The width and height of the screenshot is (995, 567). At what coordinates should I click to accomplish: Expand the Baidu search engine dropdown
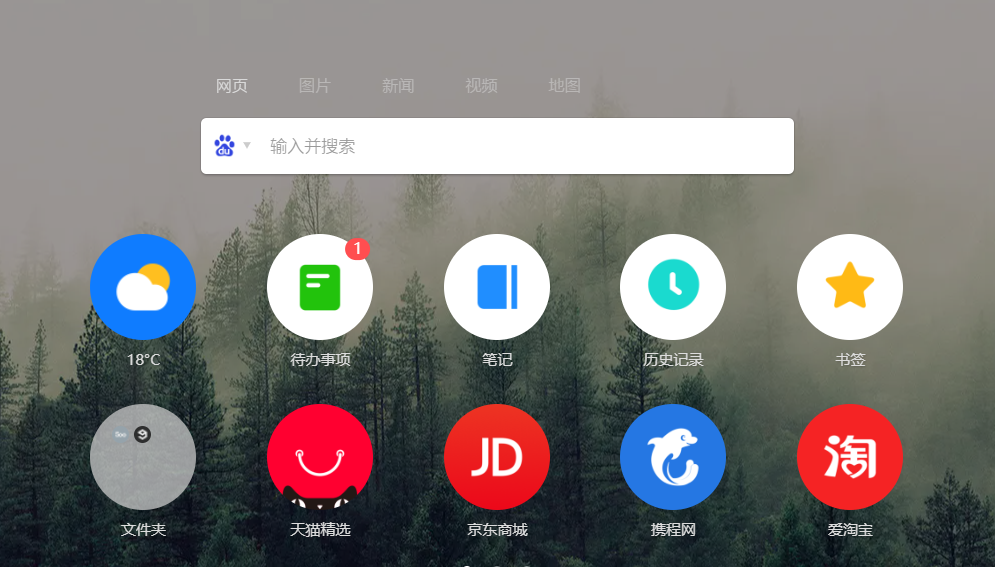(232, 146)
